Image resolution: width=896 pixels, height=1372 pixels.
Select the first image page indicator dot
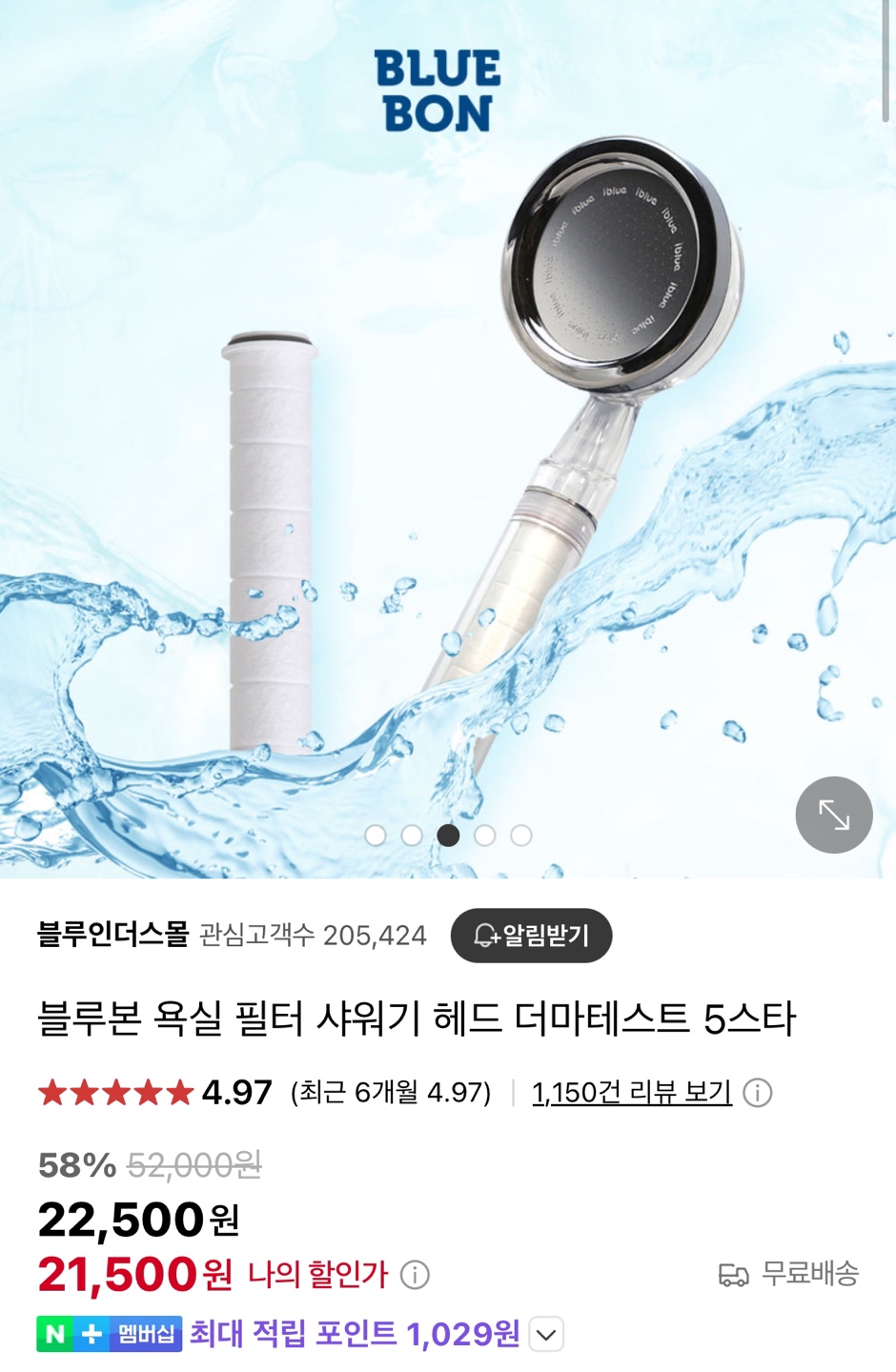click(x=376, y=836)
